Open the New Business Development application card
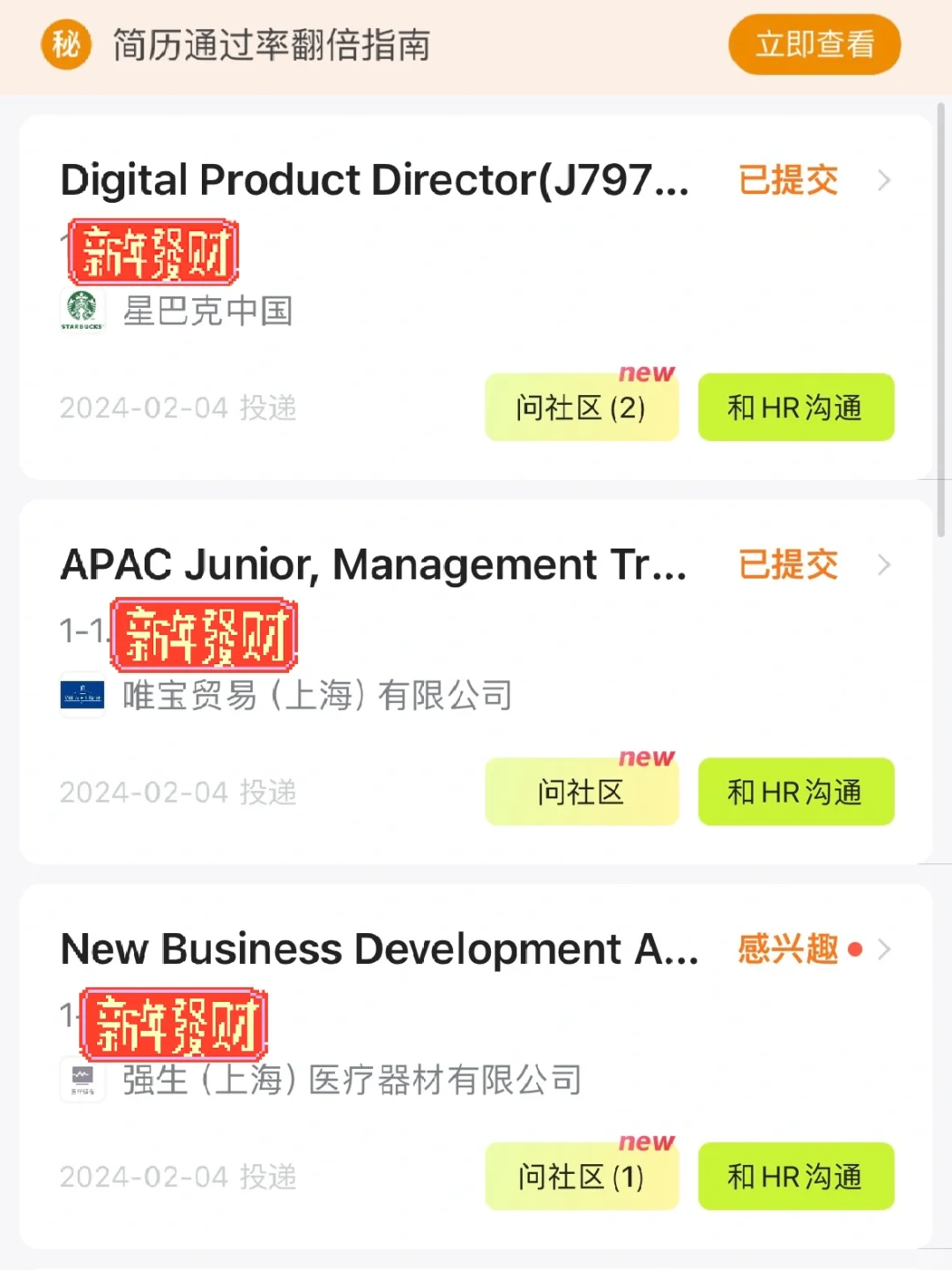952x1270 pixels. (379, 950)
